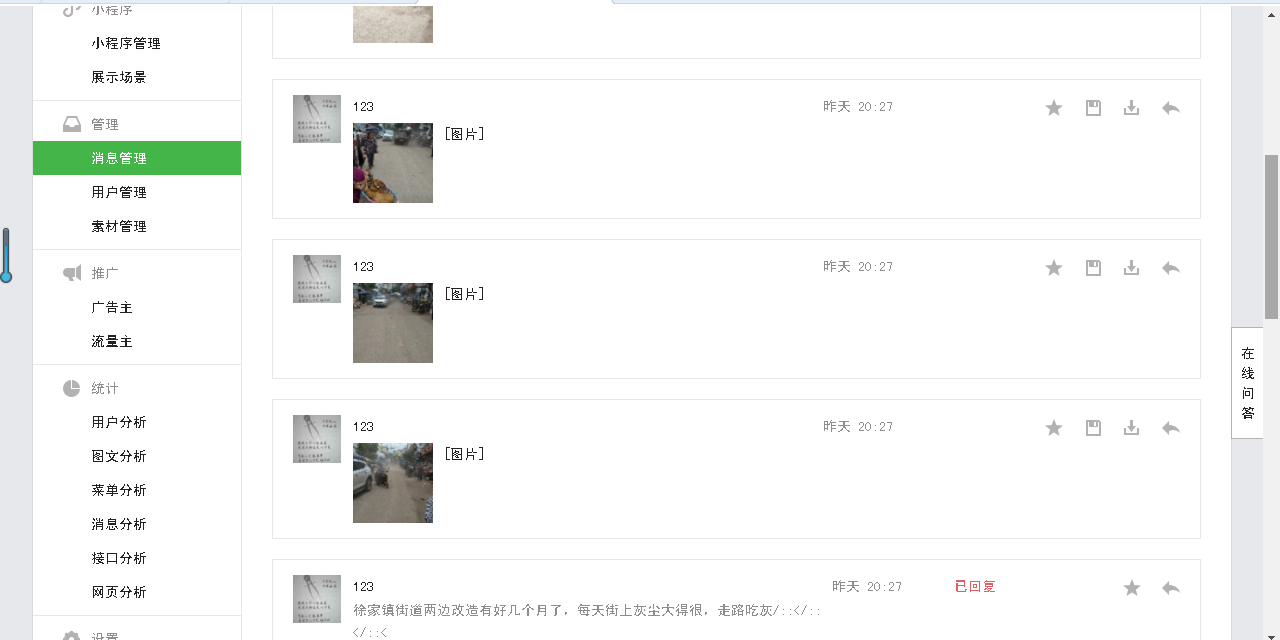This screenshot has height=640, width=1280.
Task: Open 流量主 page
Action: (112, 341)
